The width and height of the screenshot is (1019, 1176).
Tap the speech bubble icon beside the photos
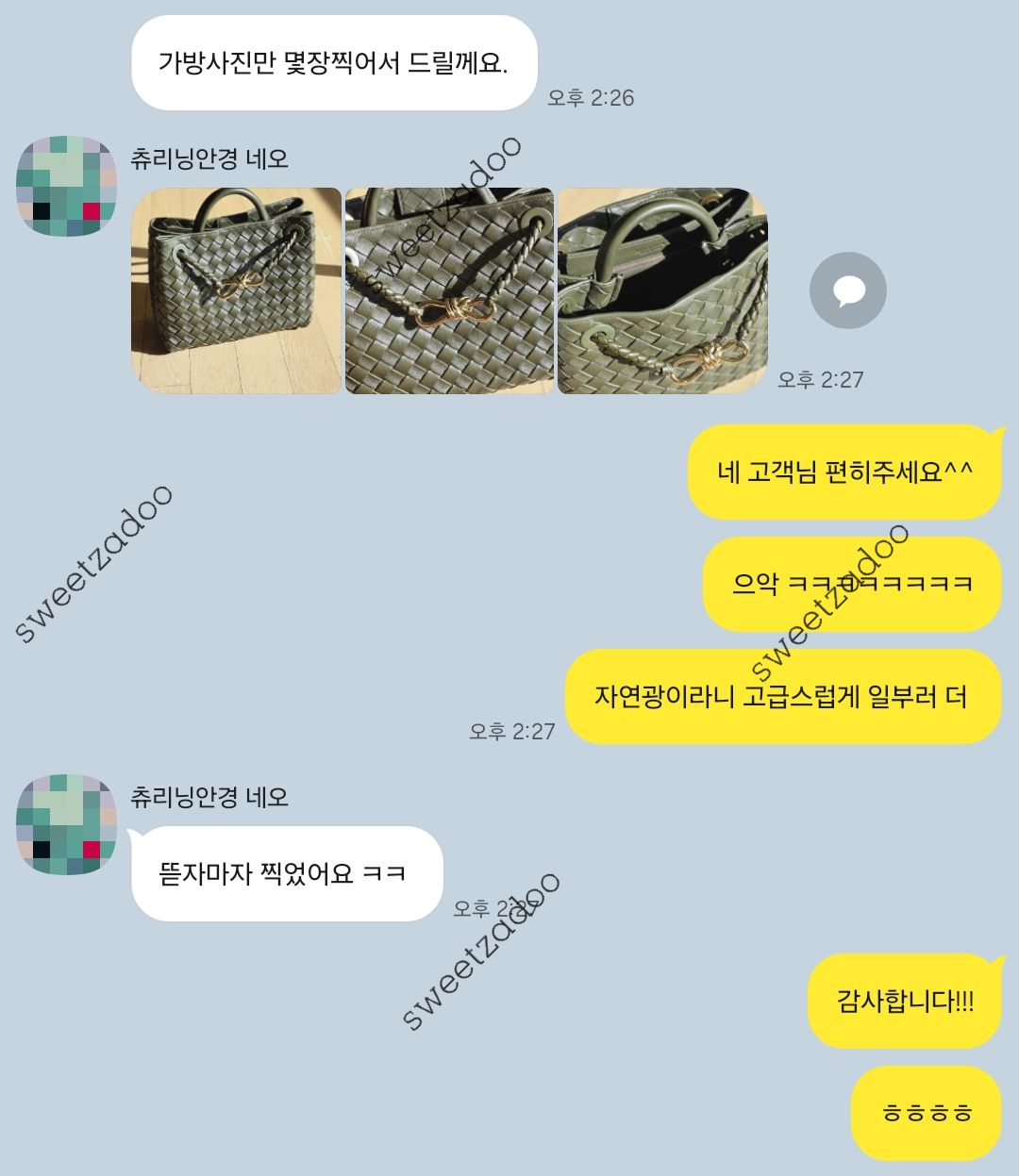point(847,290)
